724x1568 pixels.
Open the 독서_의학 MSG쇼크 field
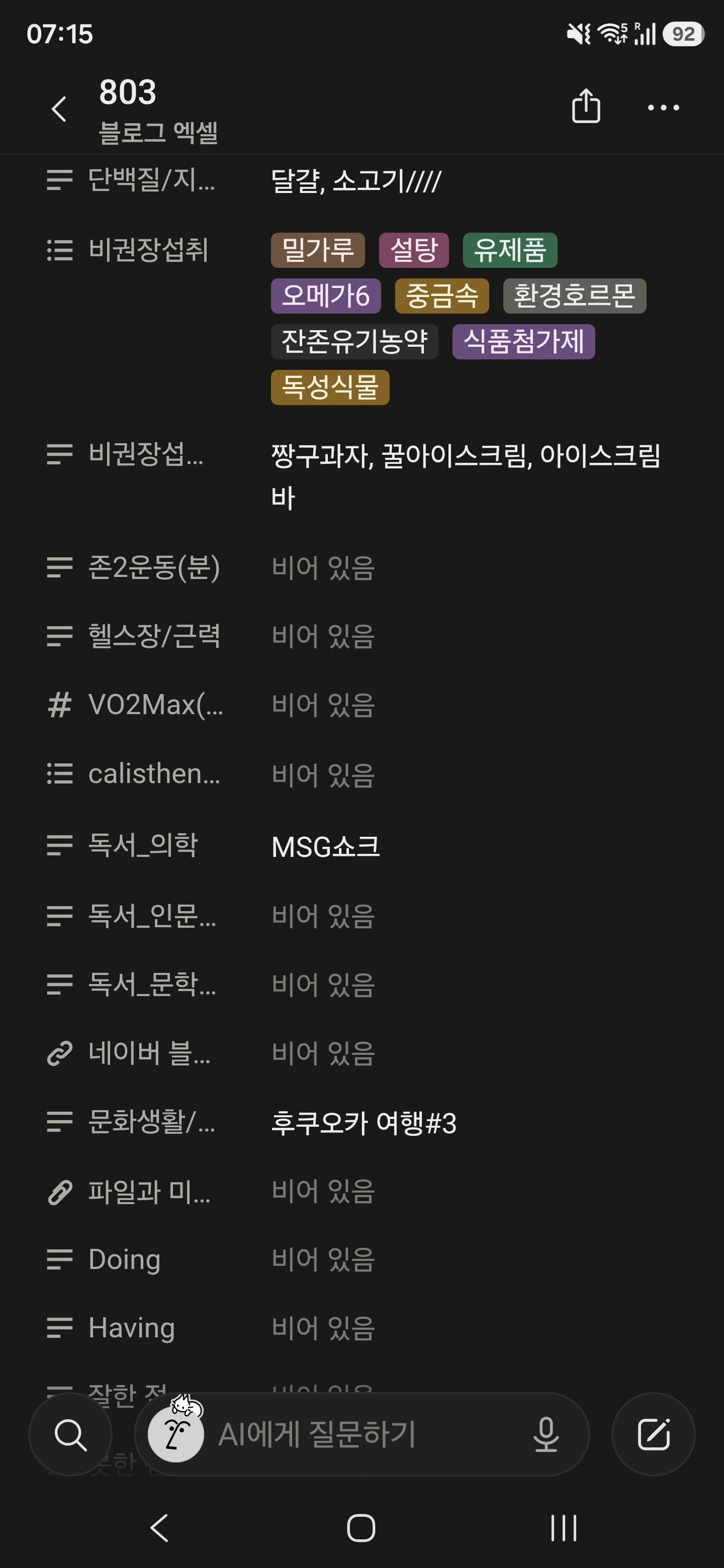tap(361, 846)
